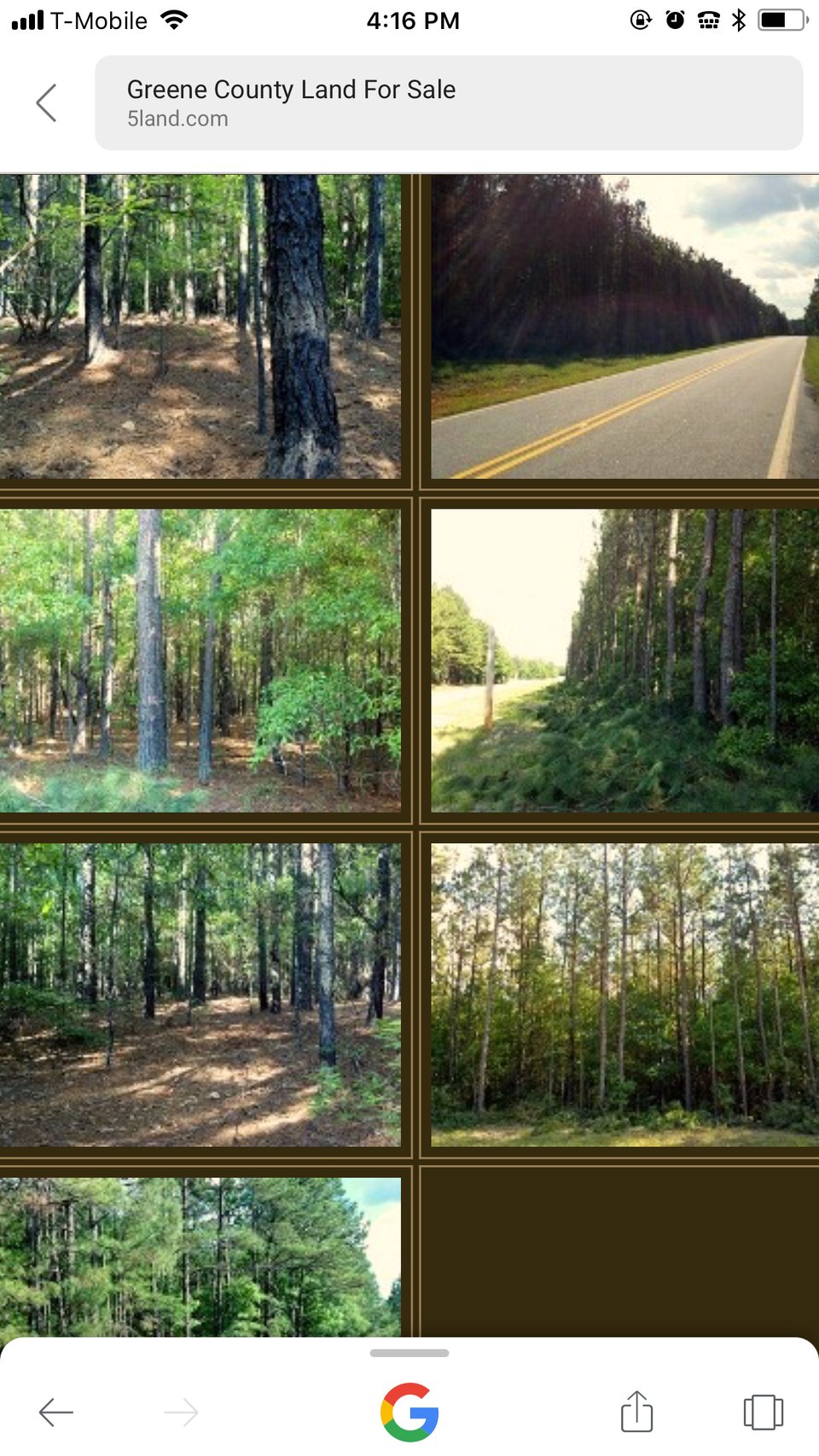Expand the shaded pine straw forest floor photo
819x1456 pixels.
pyautogui.click(x=200, y=995)
